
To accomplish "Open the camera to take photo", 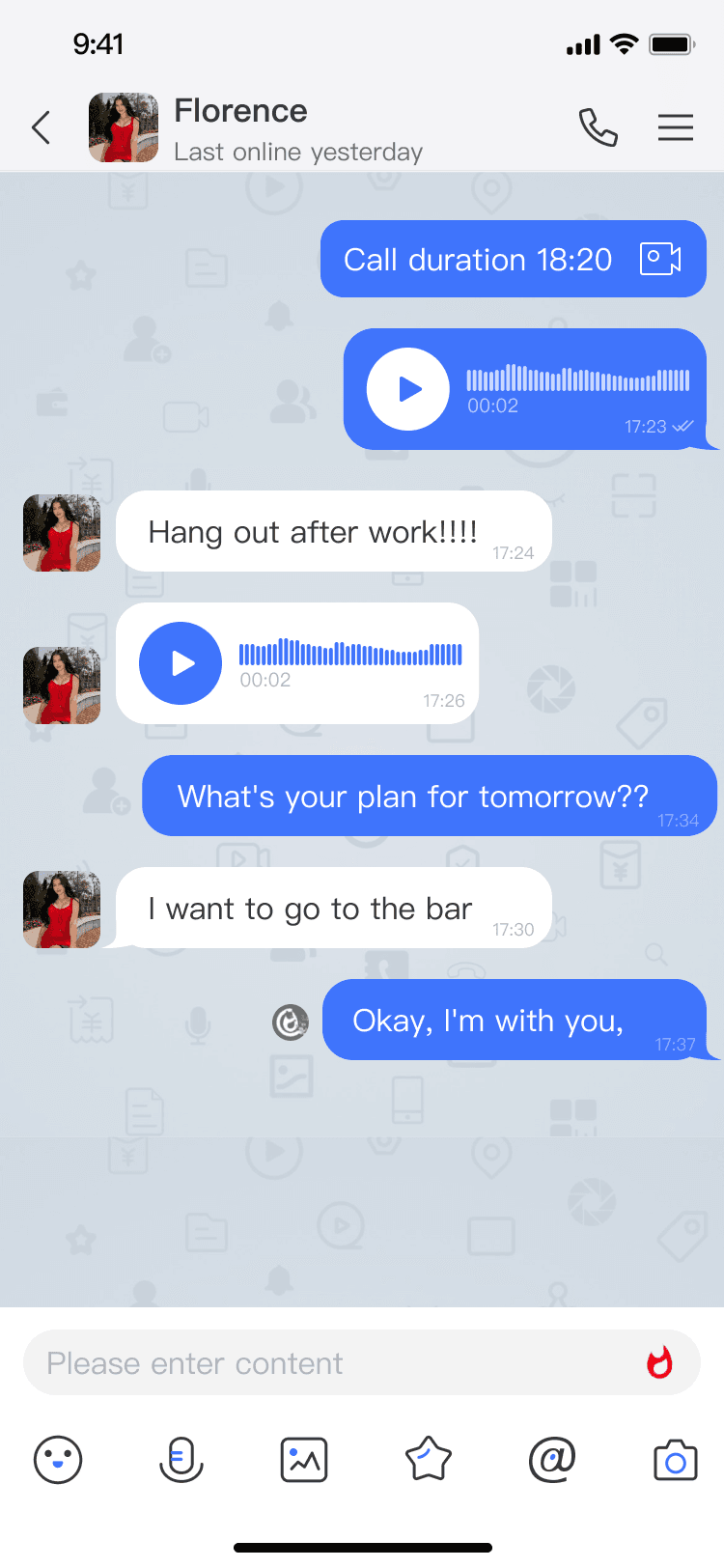I will 675,1461.
